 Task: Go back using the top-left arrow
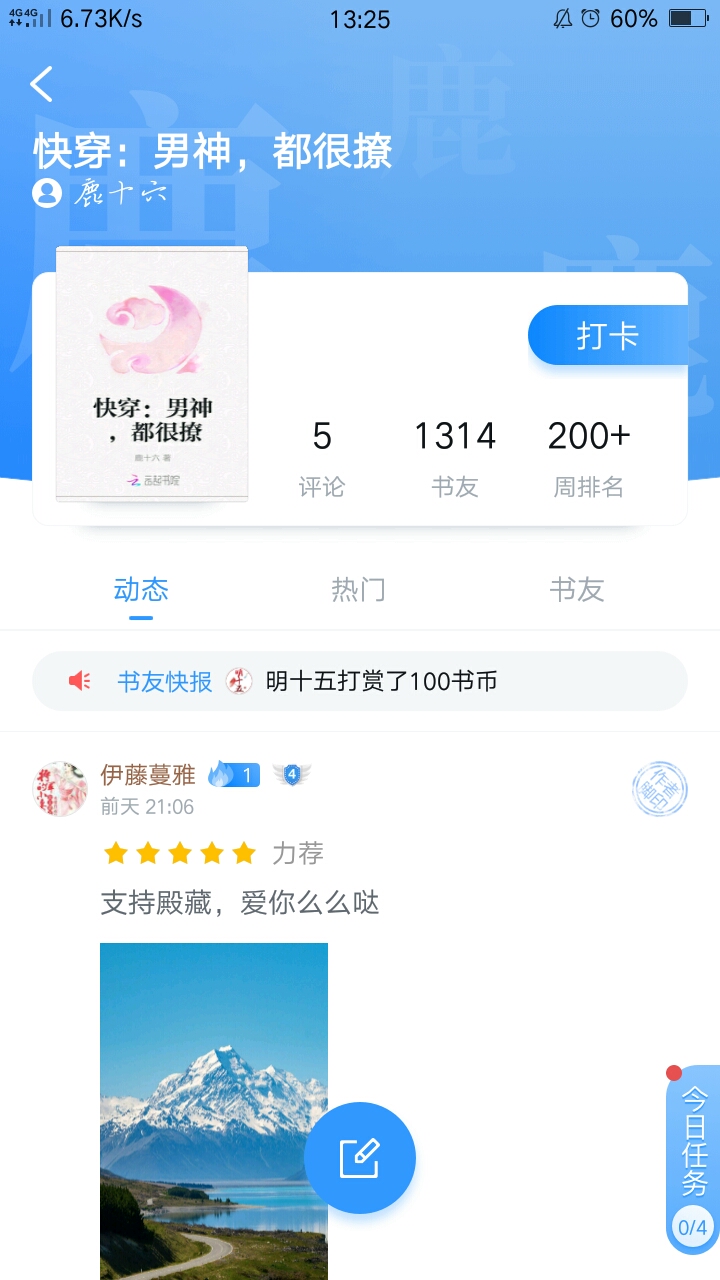pos(42,85)
